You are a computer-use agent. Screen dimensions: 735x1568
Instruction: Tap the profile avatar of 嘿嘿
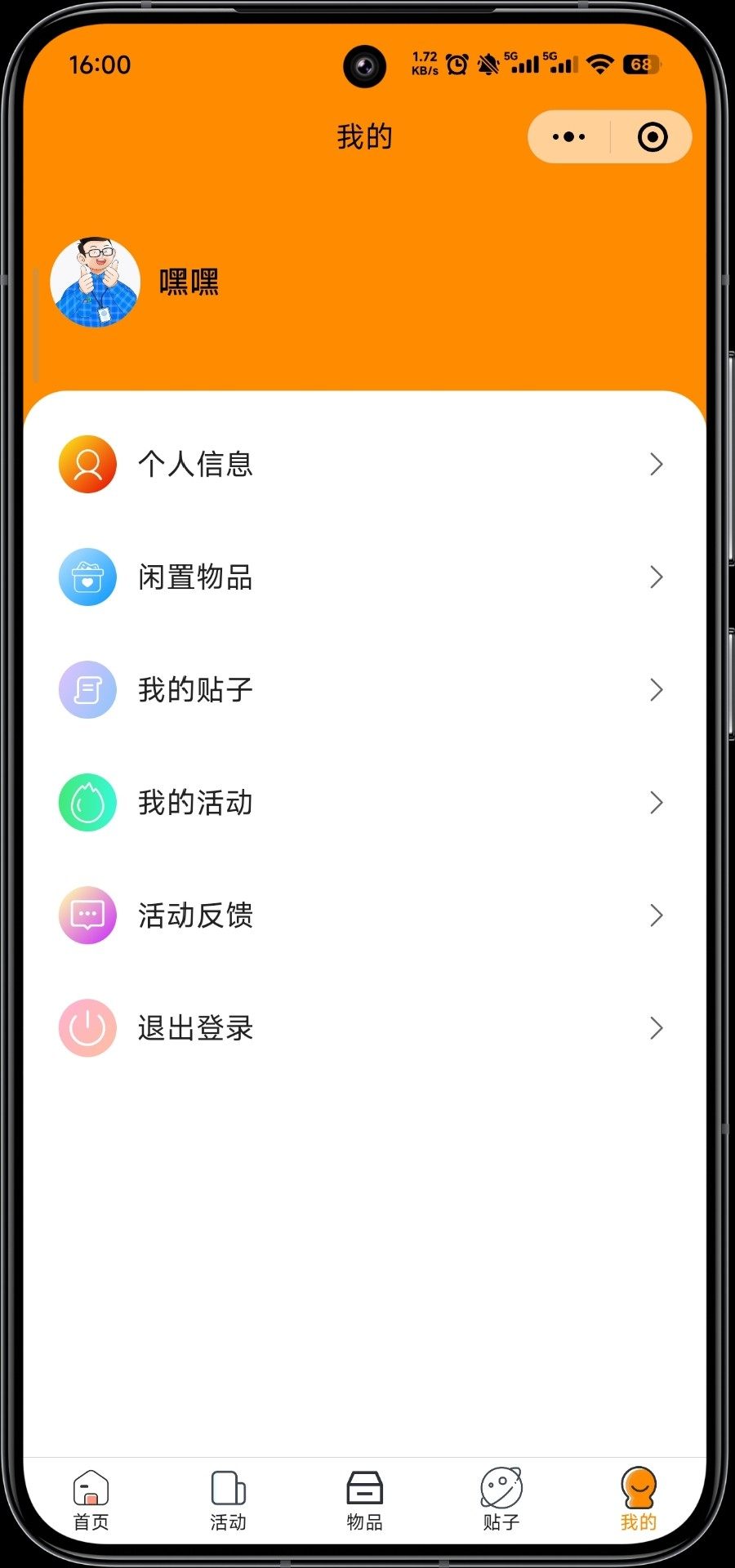(x=96, y=283)
